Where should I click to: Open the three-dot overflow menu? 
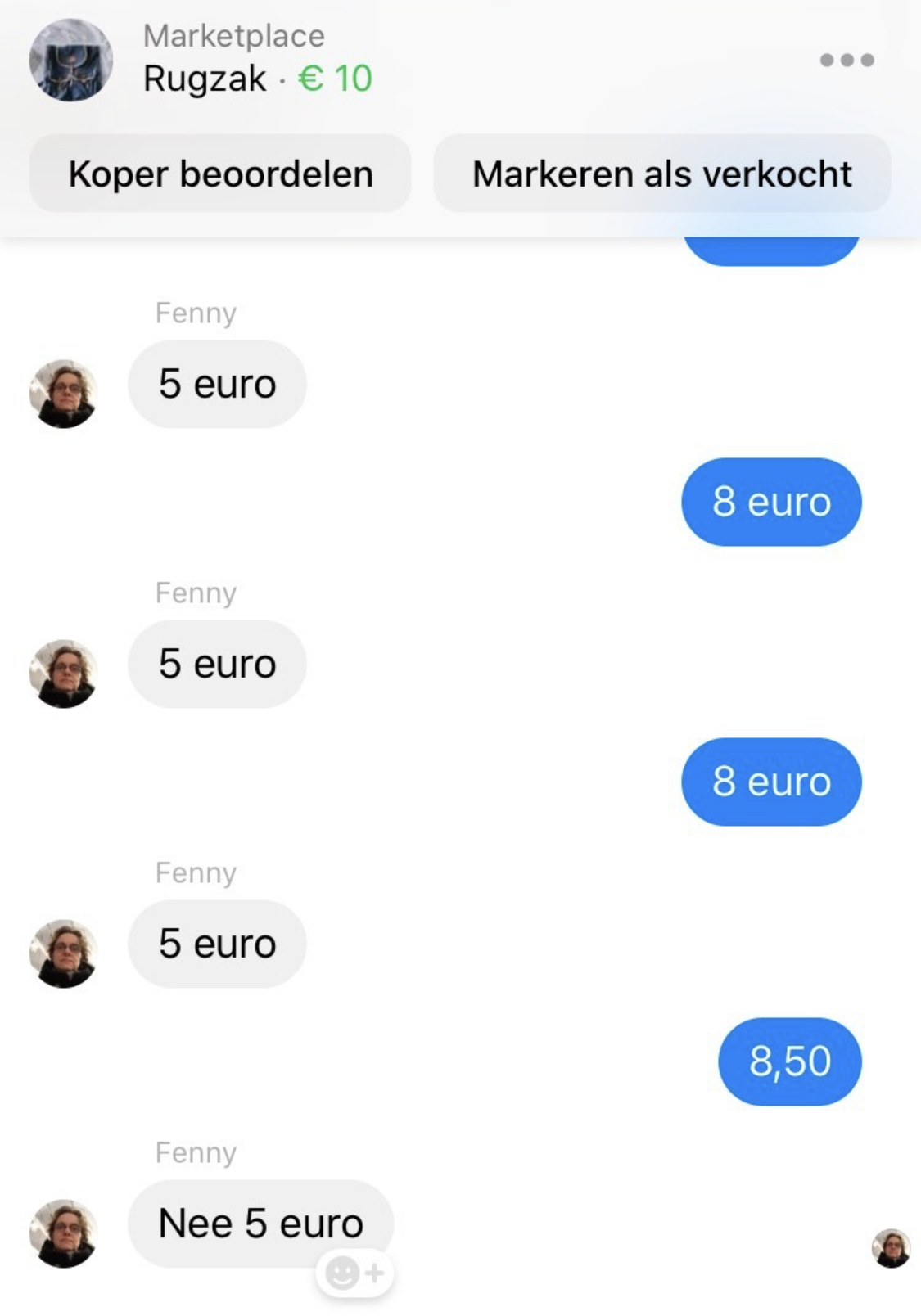click(x=847, y=60)
